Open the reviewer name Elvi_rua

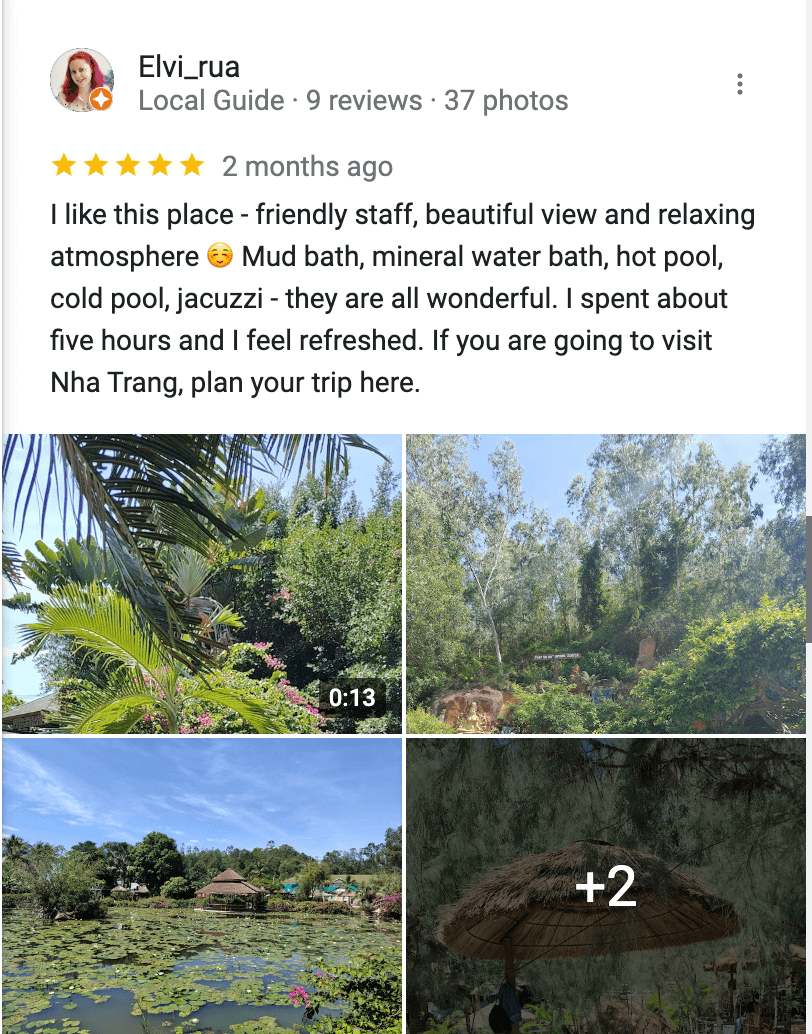[188, 66]
